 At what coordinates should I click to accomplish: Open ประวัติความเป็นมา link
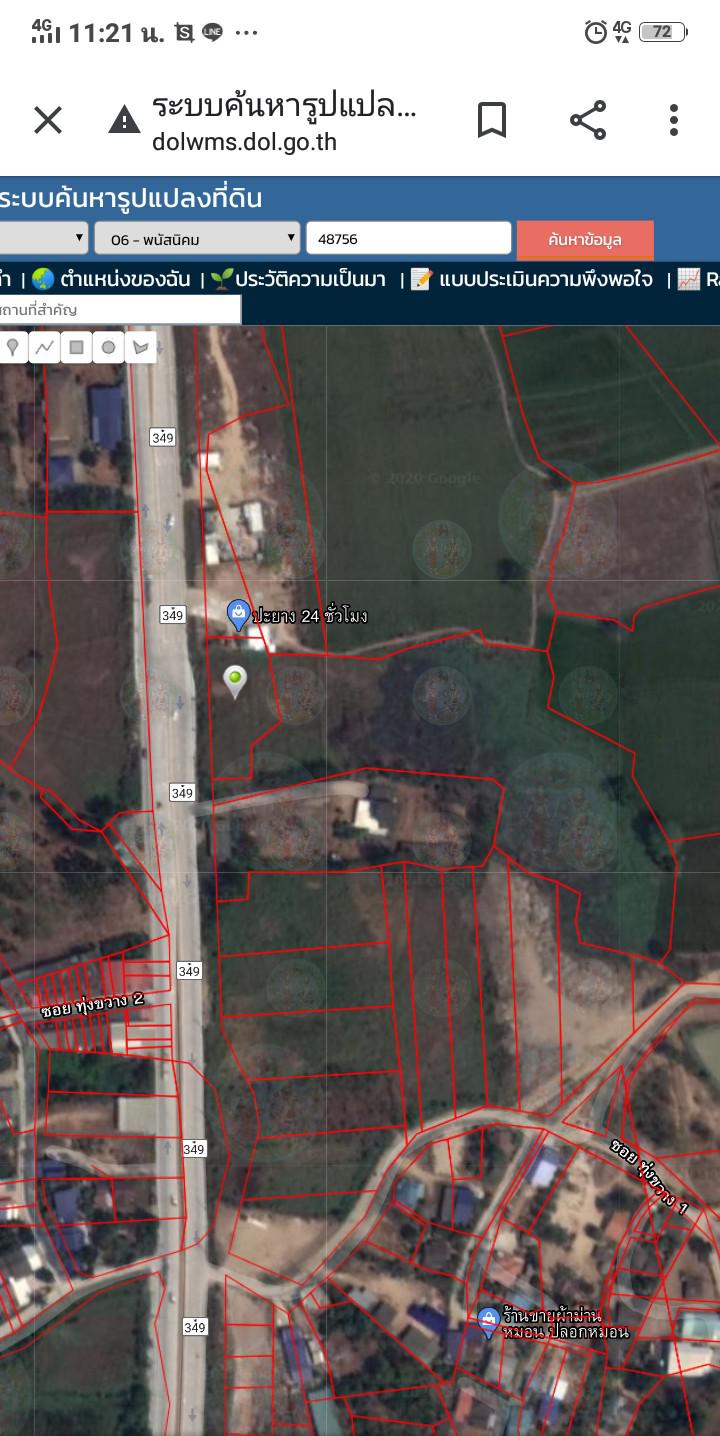coord(298,279)
